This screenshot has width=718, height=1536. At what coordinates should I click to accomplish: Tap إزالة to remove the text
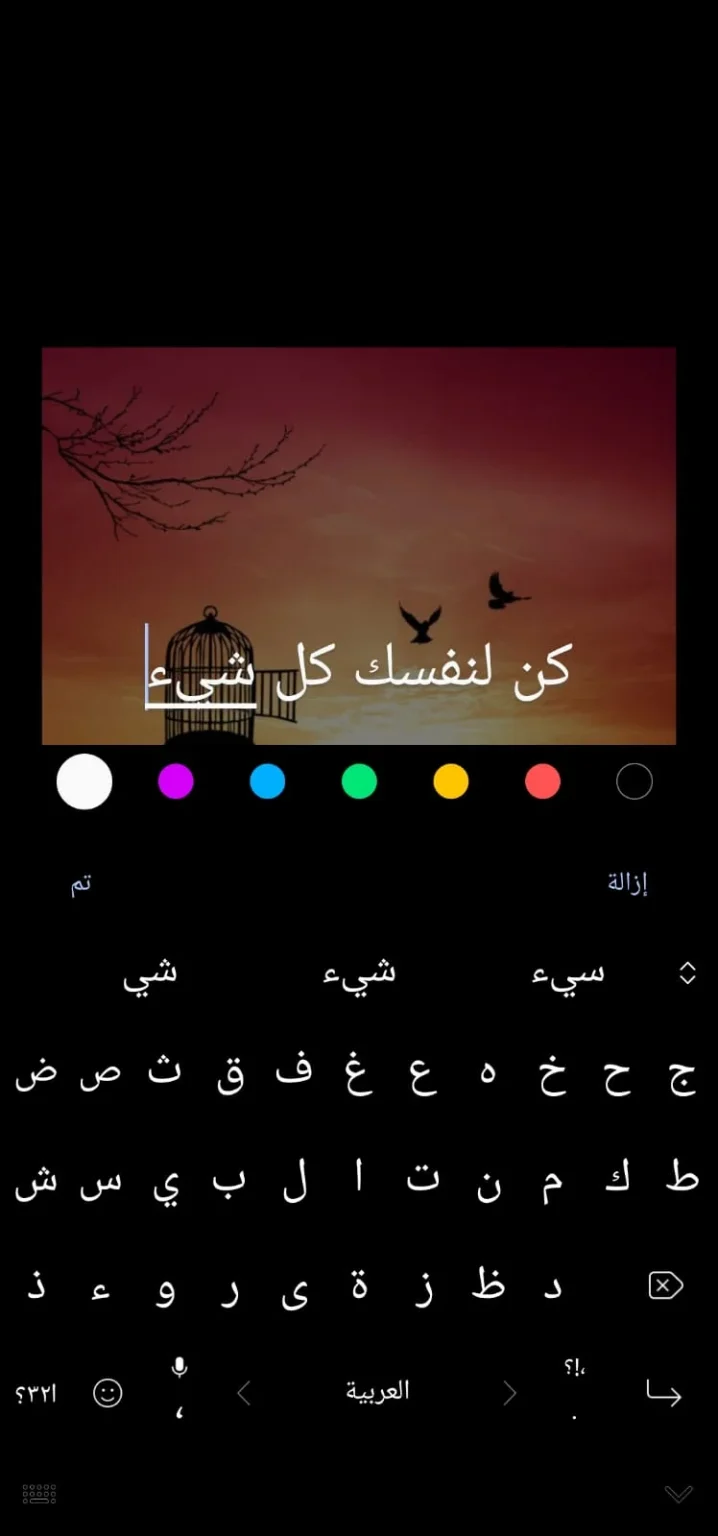click(628, 883)
